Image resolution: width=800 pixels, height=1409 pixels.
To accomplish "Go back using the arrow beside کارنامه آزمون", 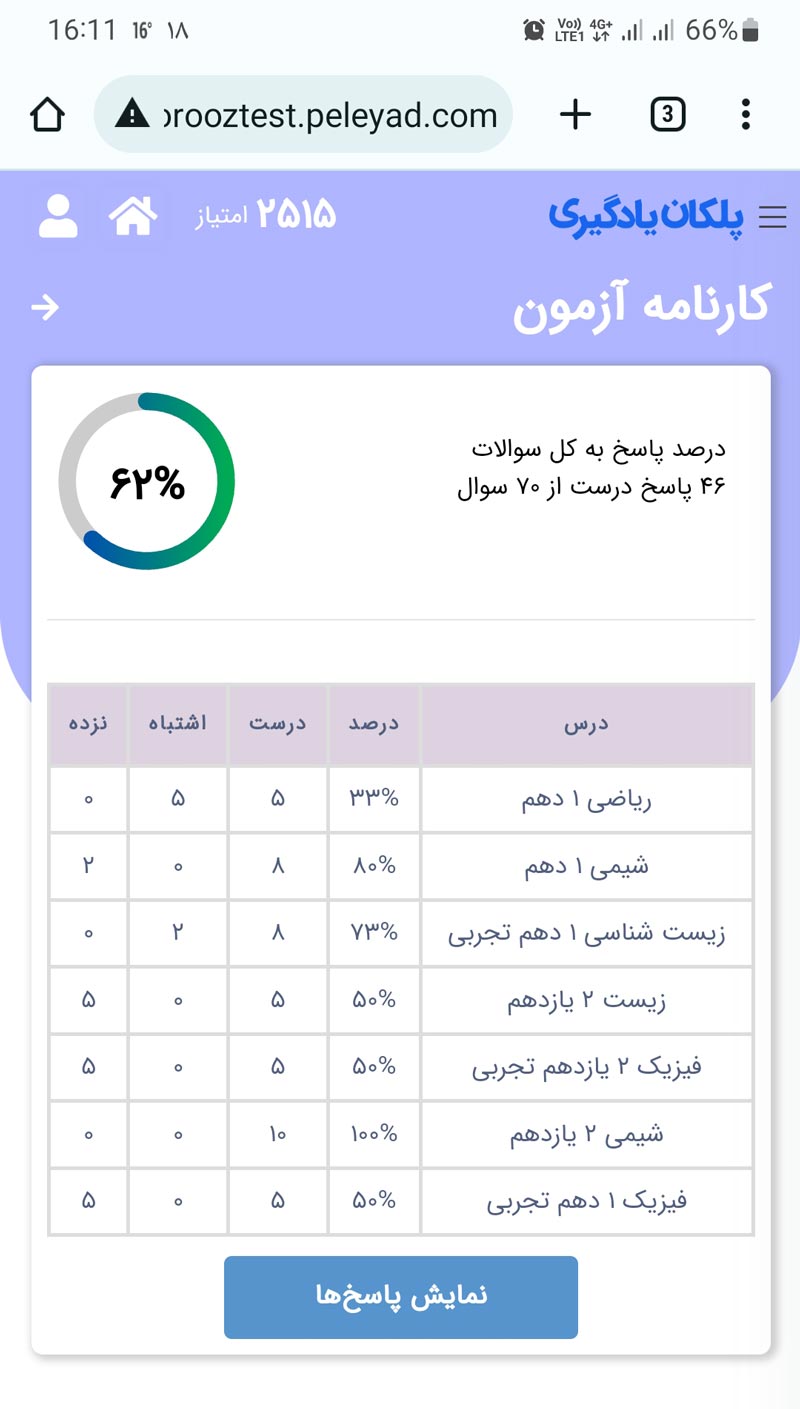I will [45, 307].
